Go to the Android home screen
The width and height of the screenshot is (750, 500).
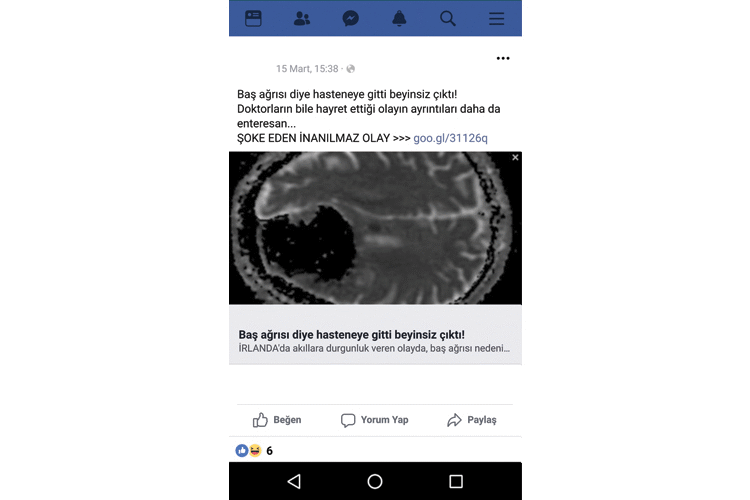375,481
